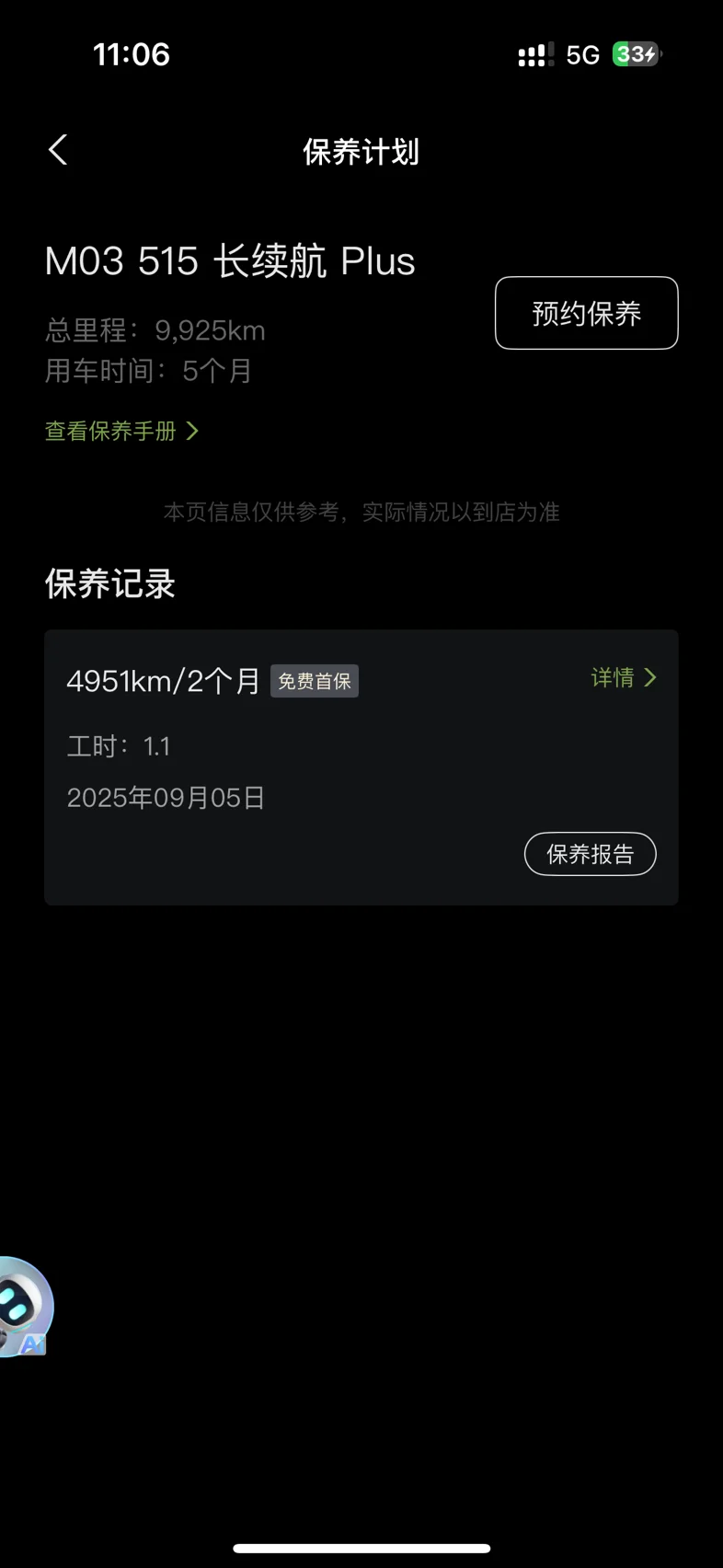Open the floating AI assistant robot

[26, 1307]
